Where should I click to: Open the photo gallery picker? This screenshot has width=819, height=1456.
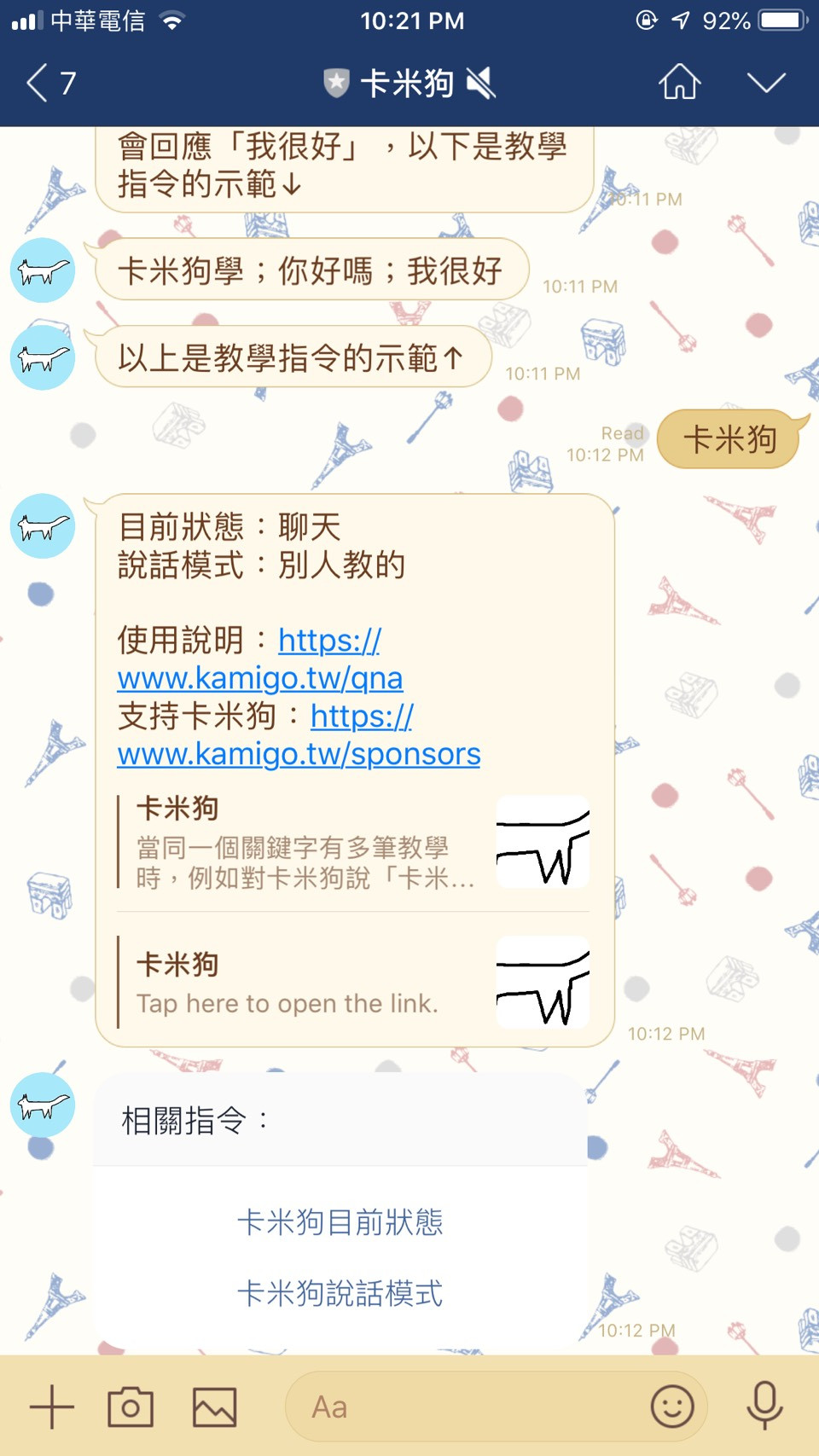click(214, 1407)
